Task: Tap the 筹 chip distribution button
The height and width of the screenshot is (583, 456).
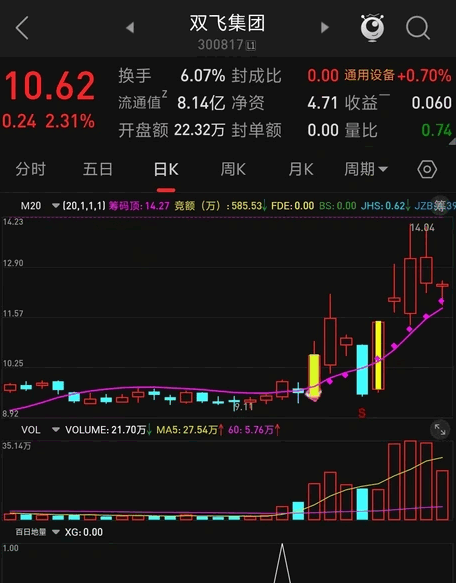Action: click(440, 205)
